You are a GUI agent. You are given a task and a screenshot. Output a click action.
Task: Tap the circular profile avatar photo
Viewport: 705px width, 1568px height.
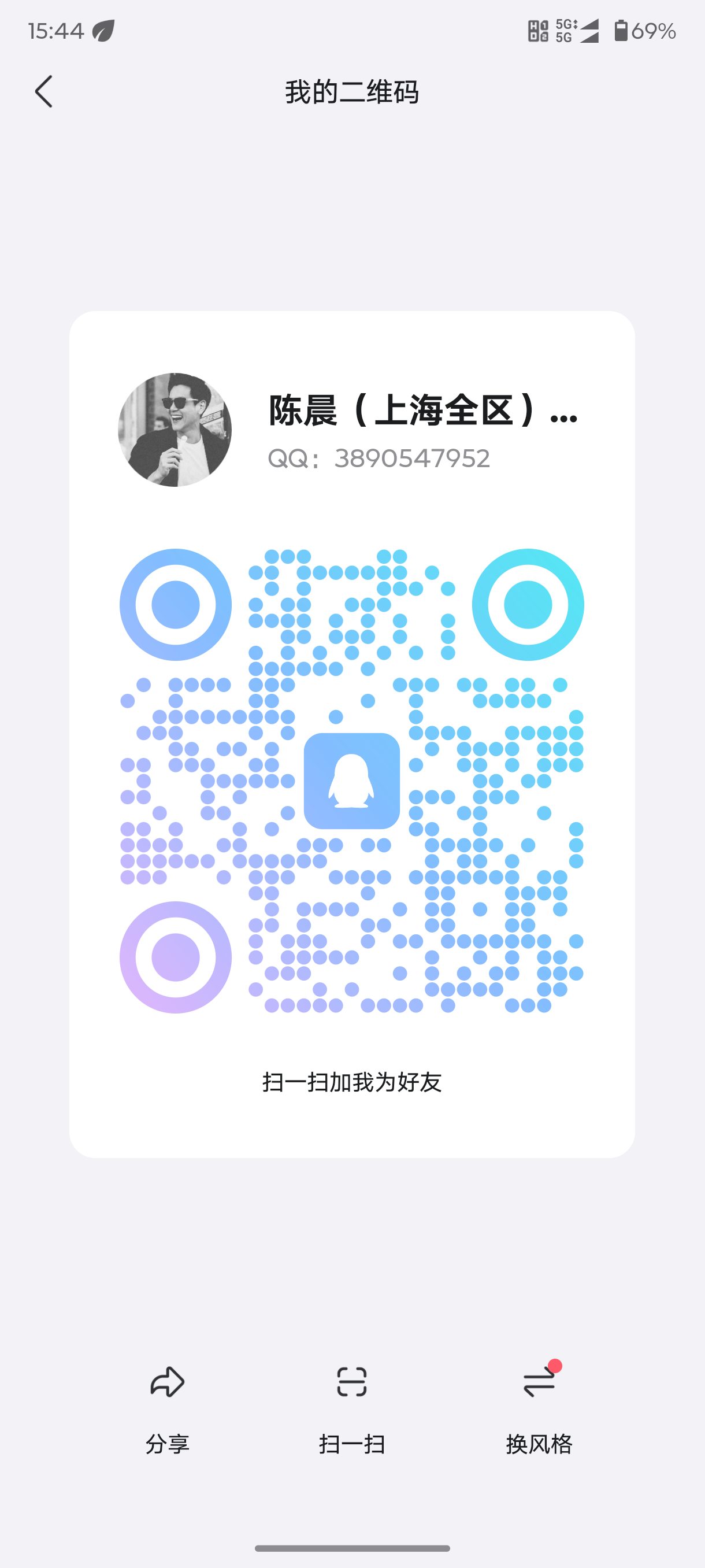point(174,429)
